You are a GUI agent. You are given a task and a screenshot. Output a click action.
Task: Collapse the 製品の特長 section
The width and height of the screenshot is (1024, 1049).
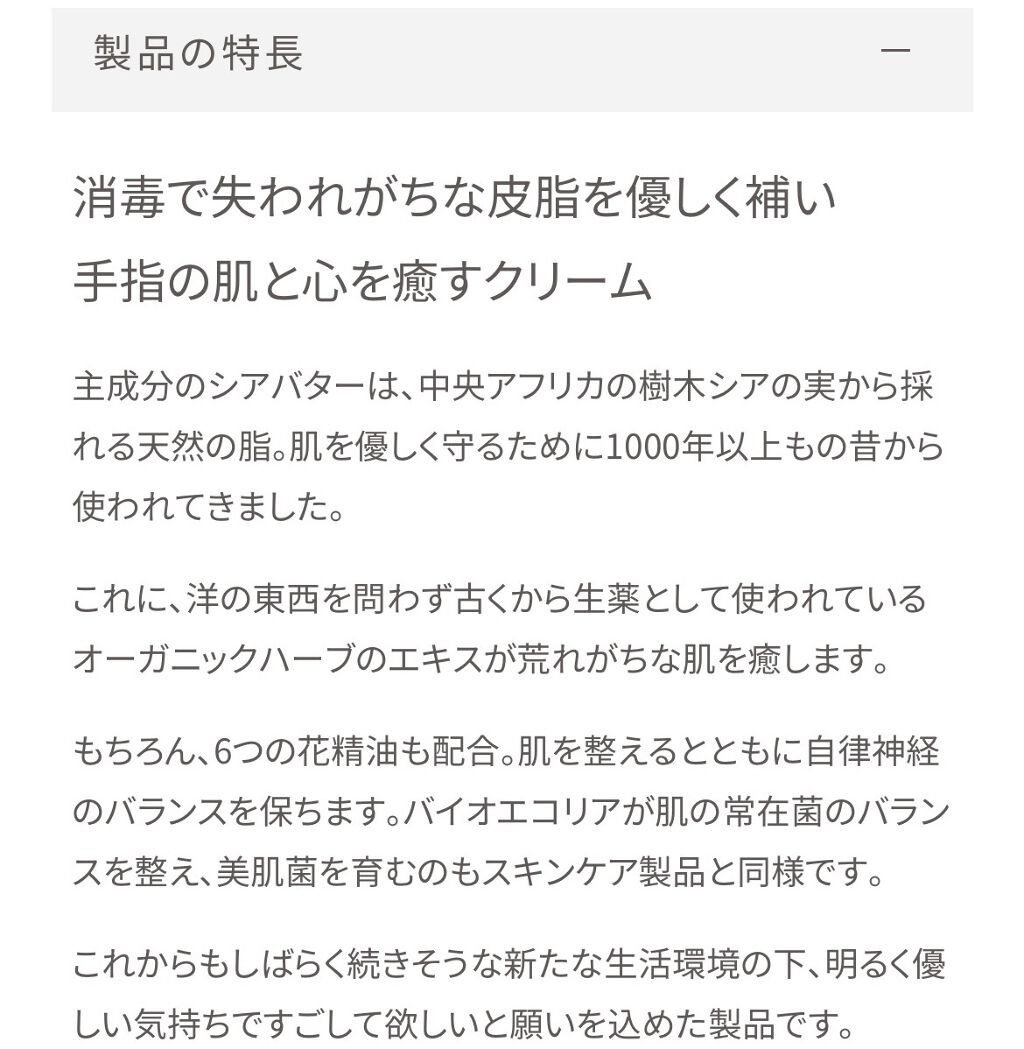[x=895, y=51]
